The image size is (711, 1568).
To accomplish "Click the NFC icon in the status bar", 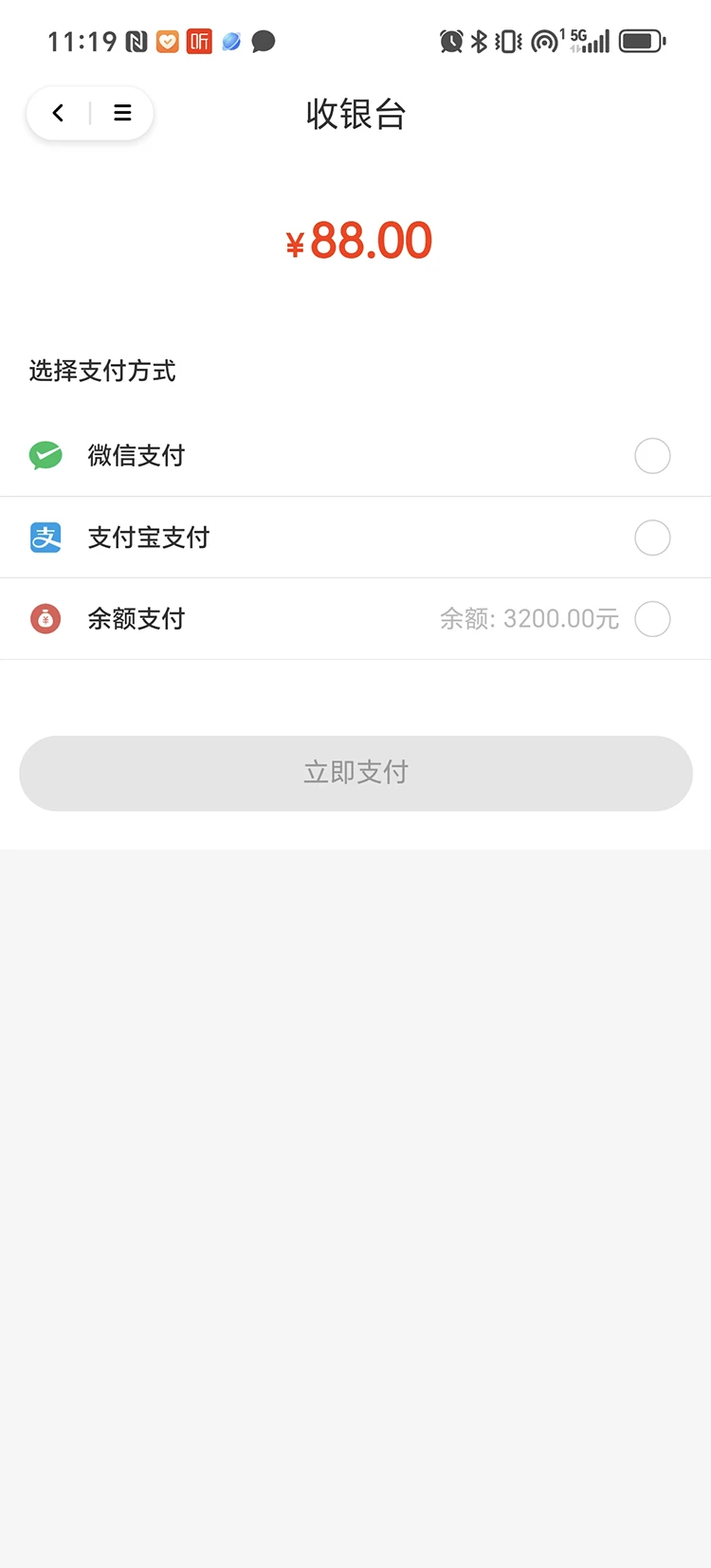I will (x=136, y=41).
